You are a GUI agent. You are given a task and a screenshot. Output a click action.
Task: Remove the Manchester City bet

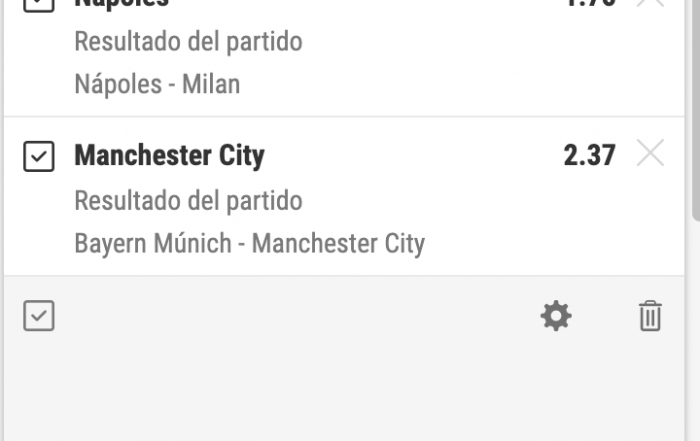tap(650, 155)
